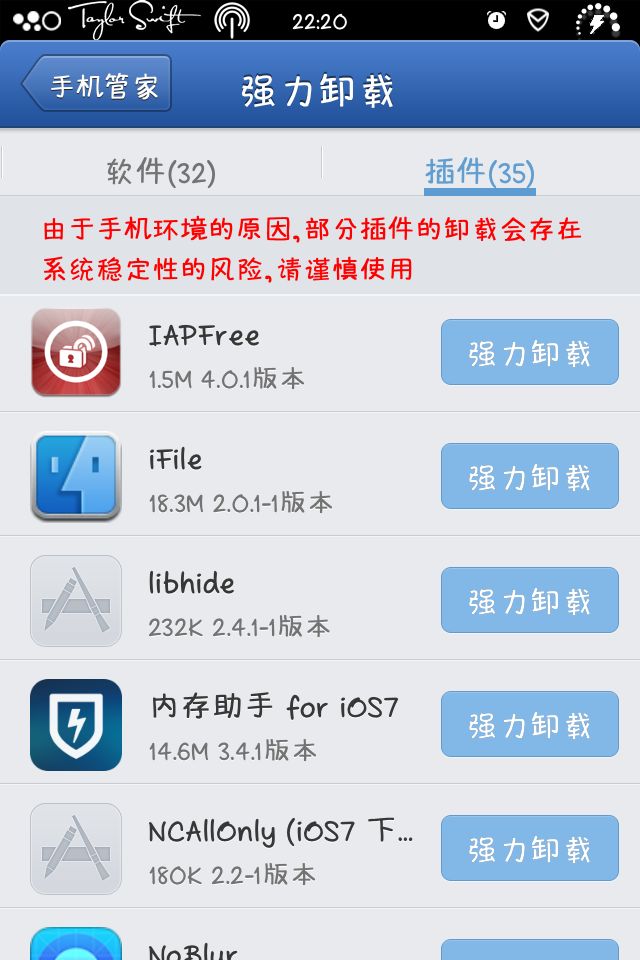Hit 强力卸载 next to NCAllOnly
This screenshot has width=640, height=960.
click(529, 848)
